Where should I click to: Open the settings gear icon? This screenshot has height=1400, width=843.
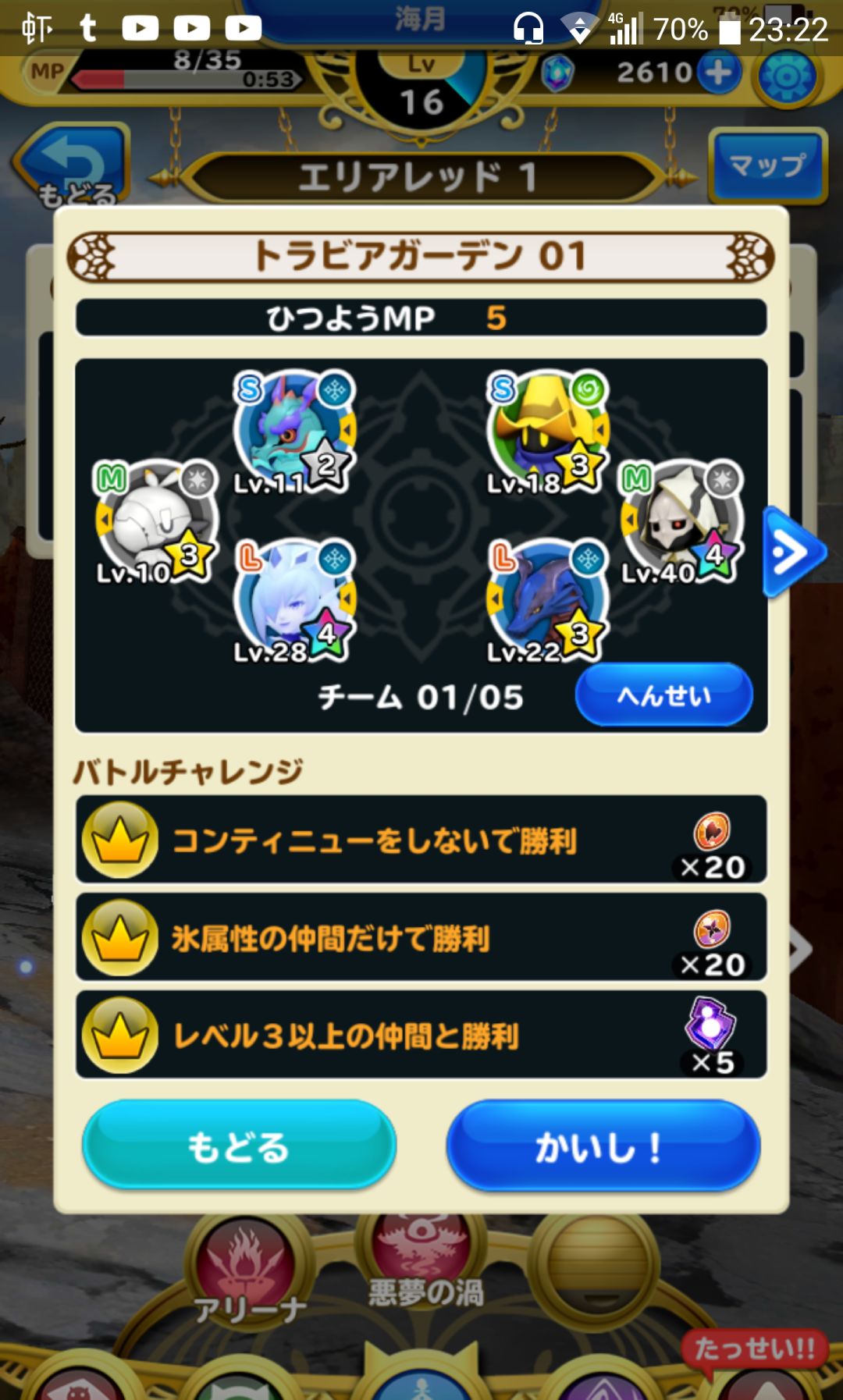coord(792,72)
